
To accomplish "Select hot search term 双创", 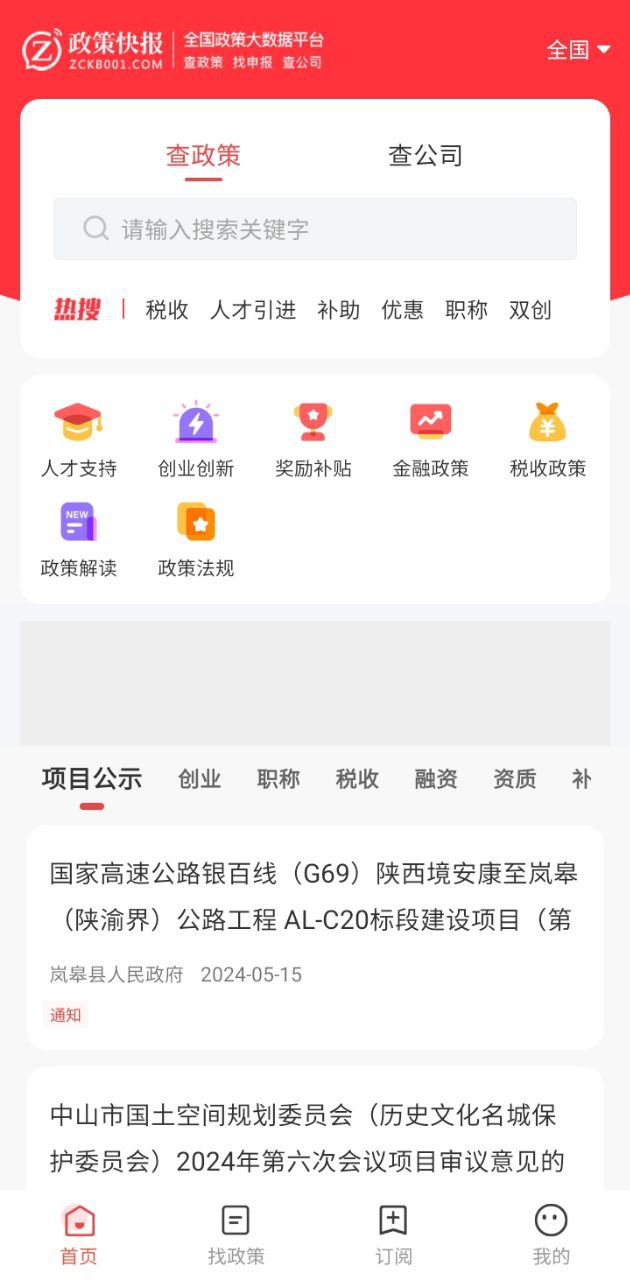I will pos(530,310).
